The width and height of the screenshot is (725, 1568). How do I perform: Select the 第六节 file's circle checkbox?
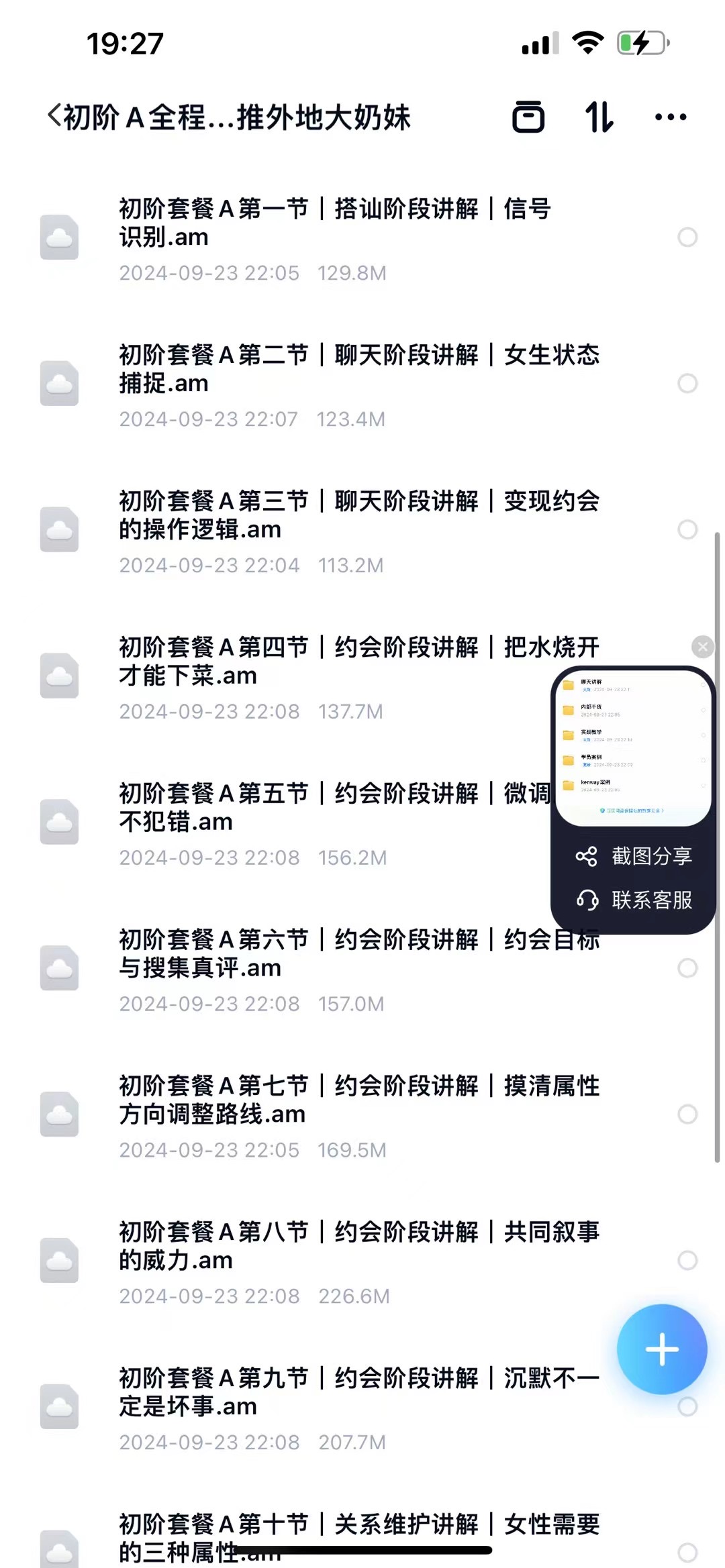687,968
